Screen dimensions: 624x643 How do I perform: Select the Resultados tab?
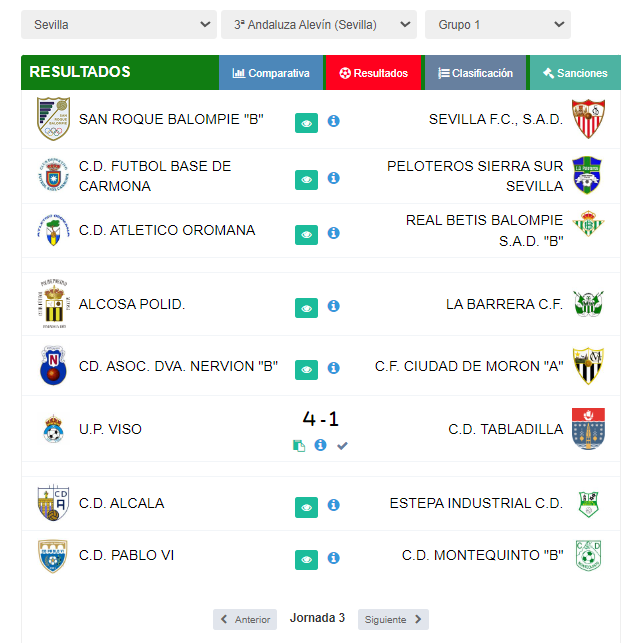[374, 73]
